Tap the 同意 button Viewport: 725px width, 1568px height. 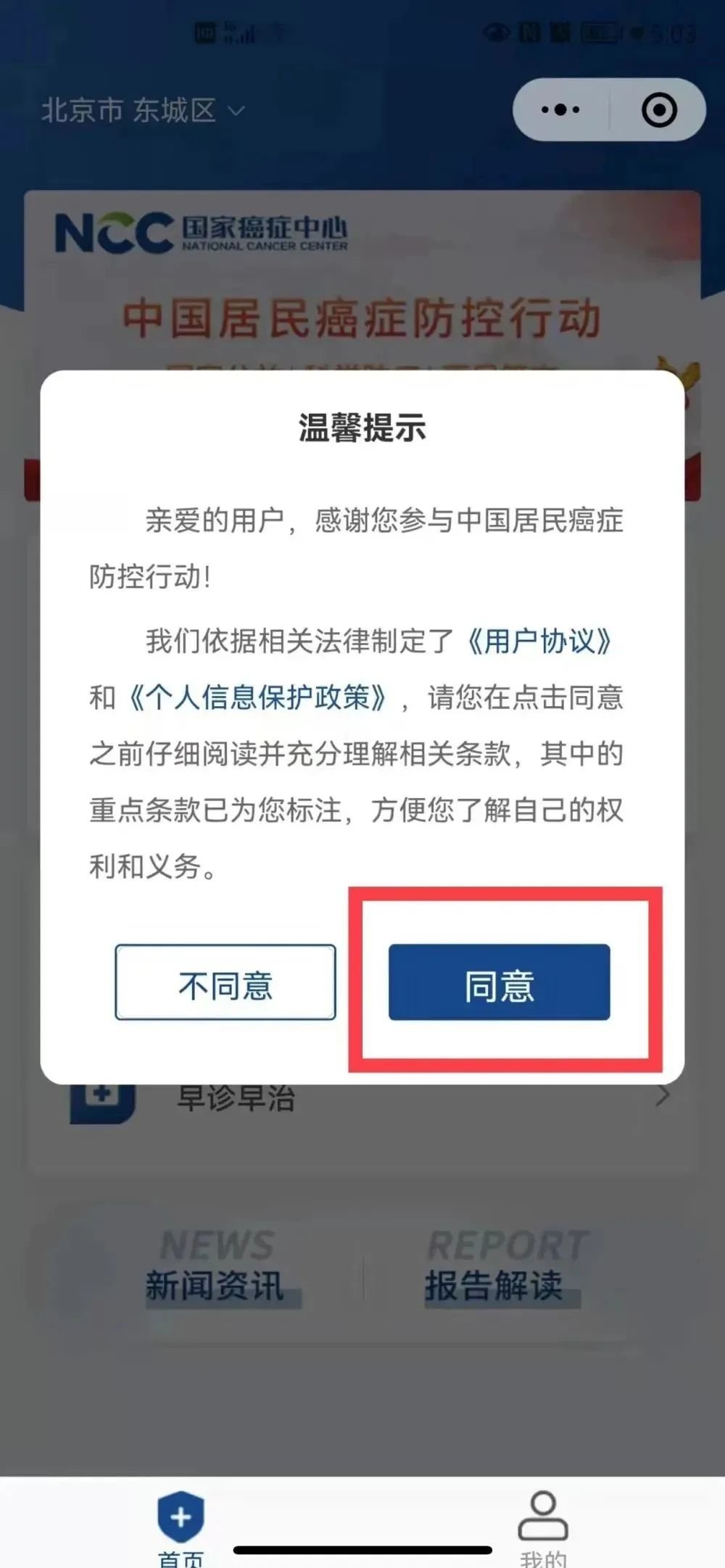tap(499, 982)
